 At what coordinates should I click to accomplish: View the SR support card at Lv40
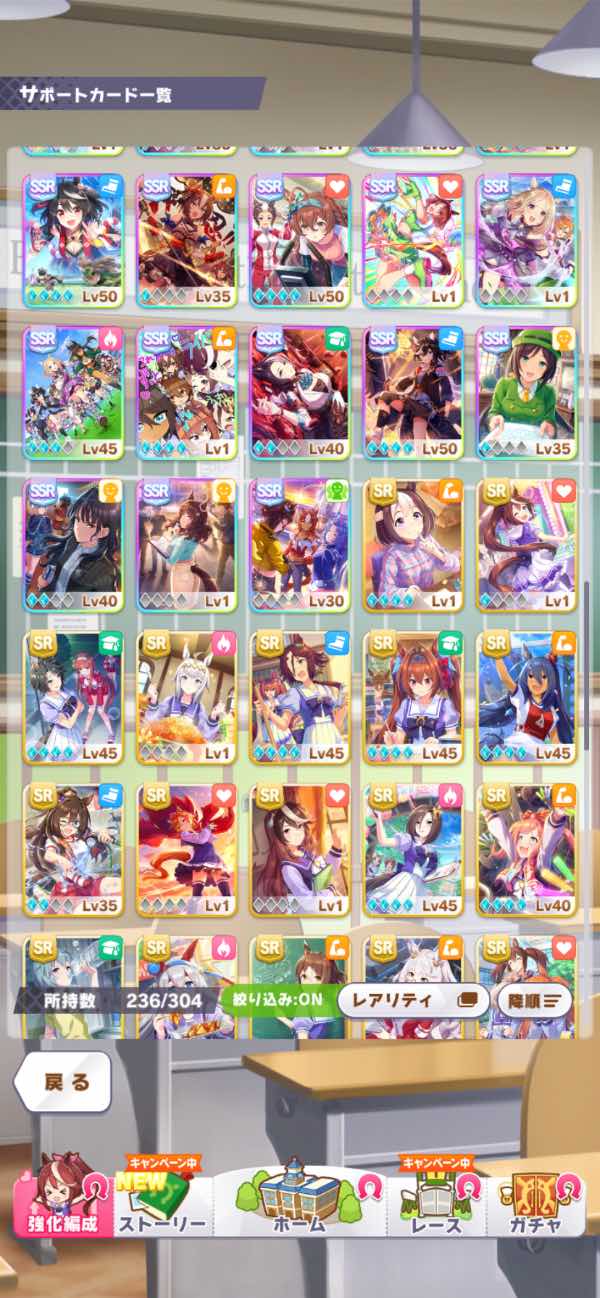pos(527,850)
